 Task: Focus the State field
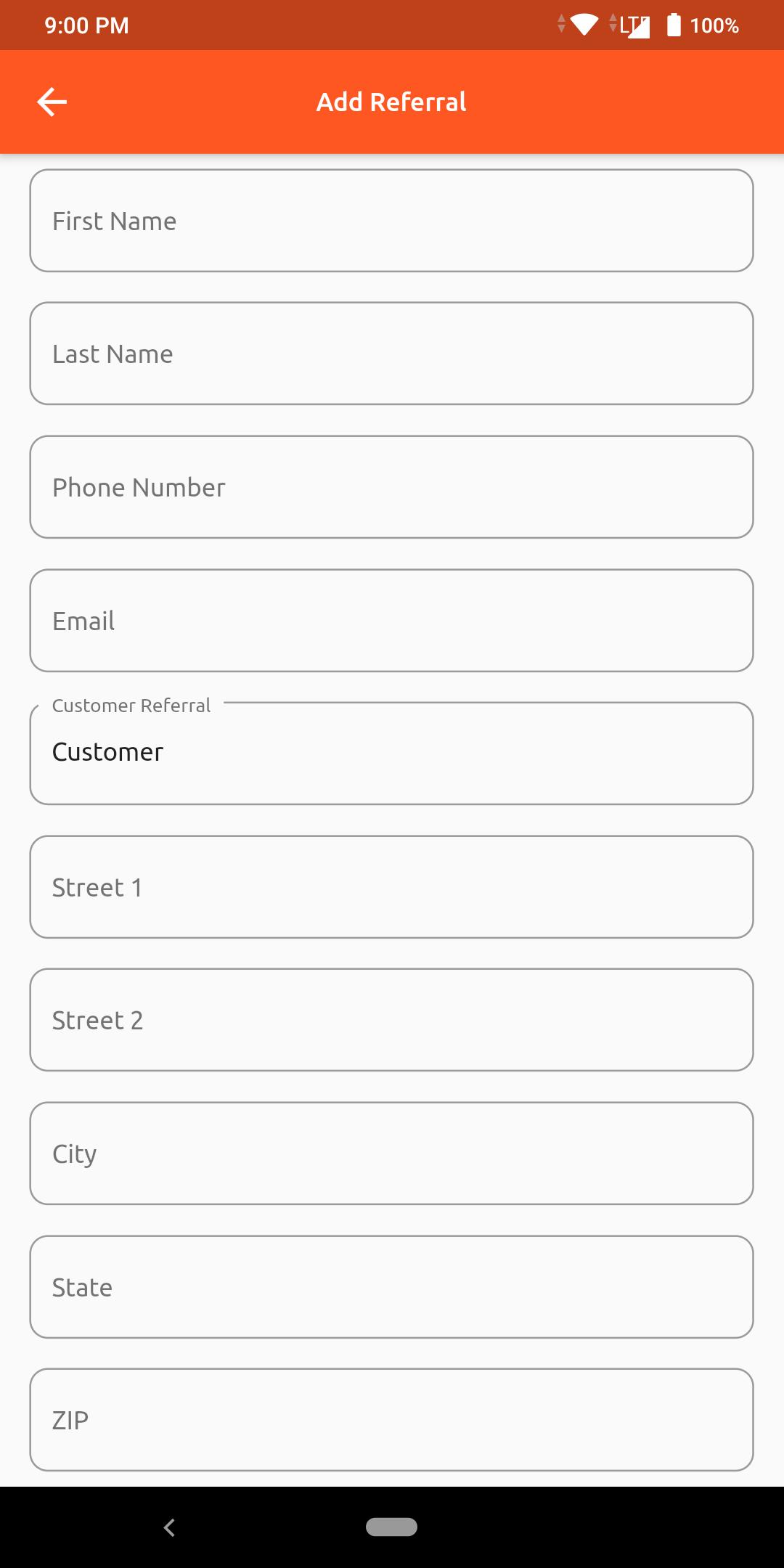(391, 1287)
